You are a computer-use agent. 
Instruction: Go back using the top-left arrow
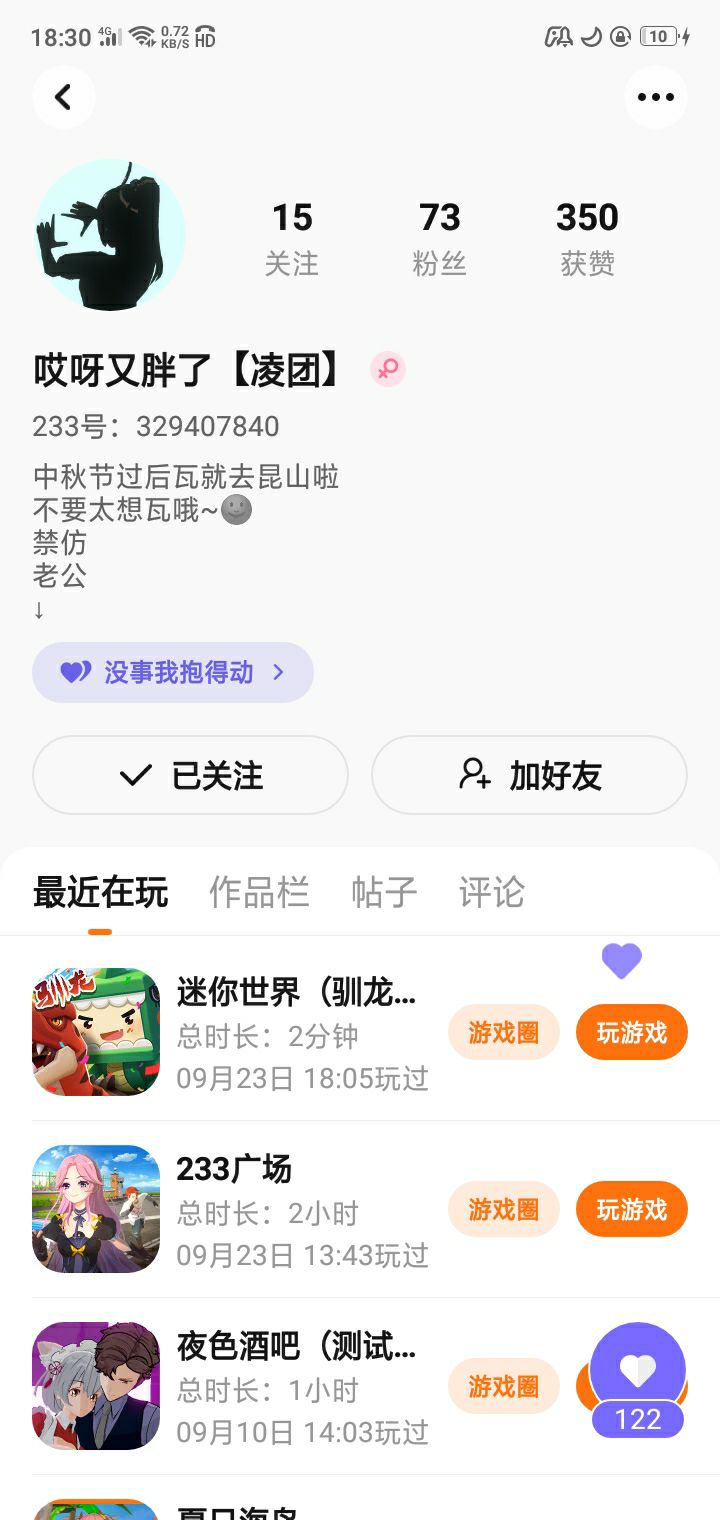point(64,97)
